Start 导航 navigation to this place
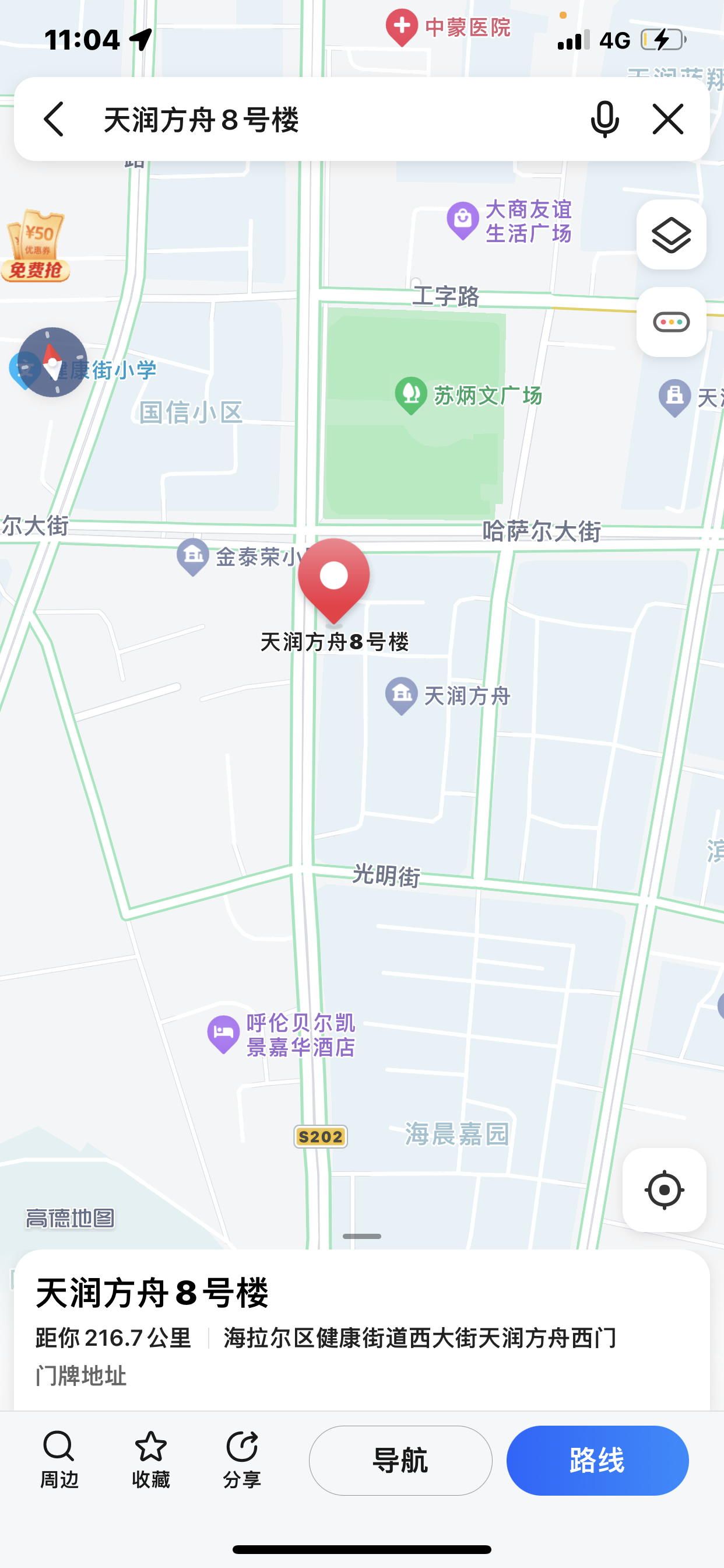This screenshot has height=1568, width=724. (400, 1460)
